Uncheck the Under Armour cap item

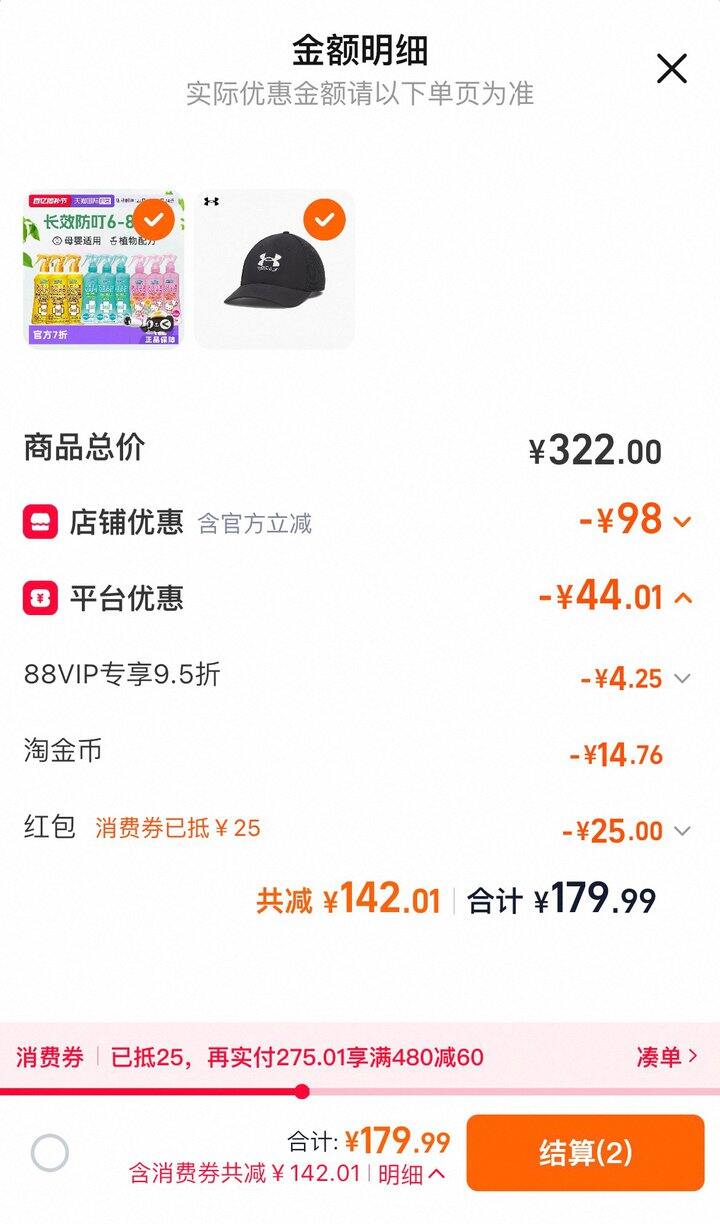click(324, 219)
